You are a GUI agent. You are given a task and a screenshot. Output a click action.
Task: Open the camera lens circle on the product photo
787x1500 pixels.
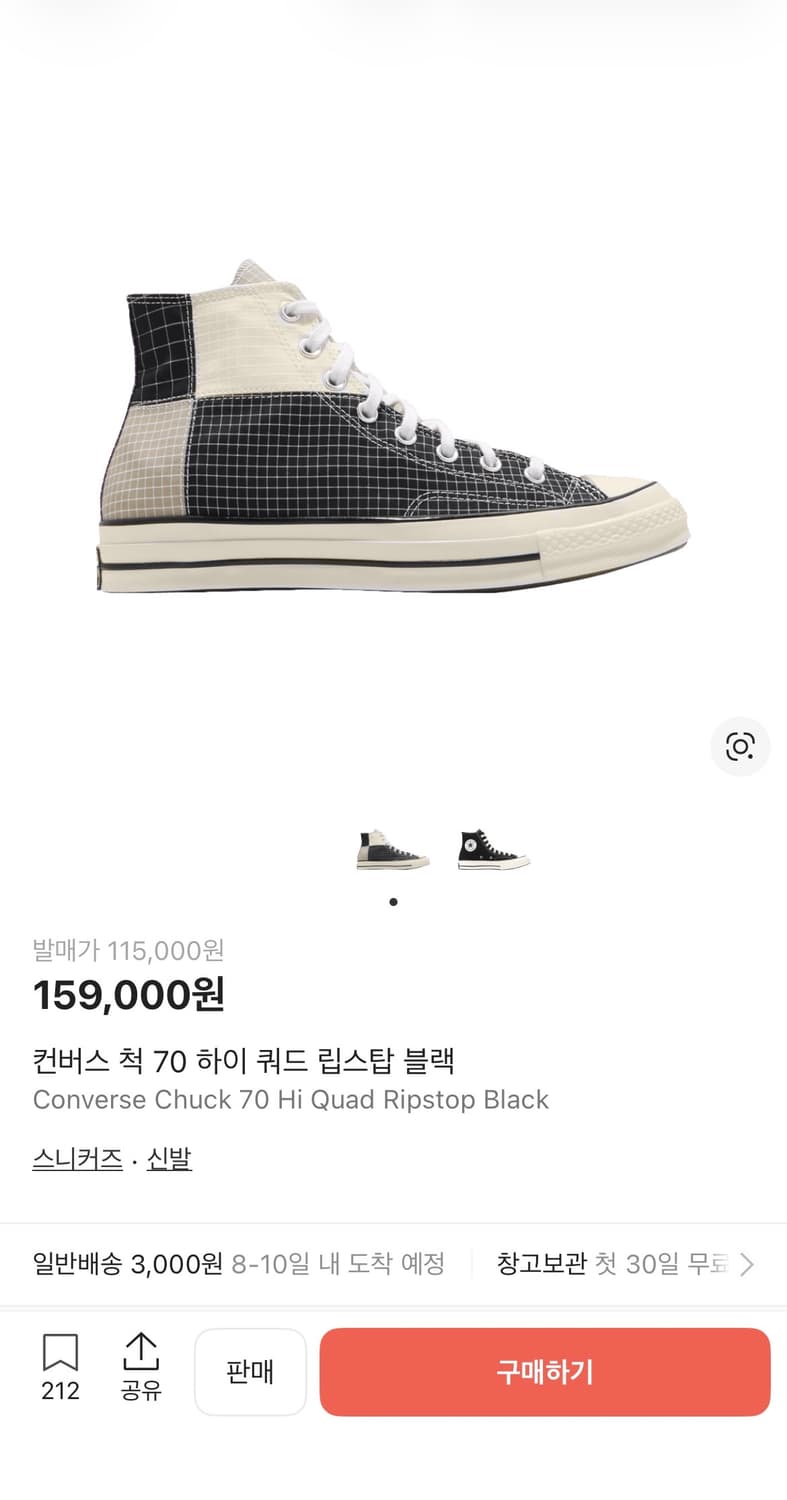click(x=740, y=746)
